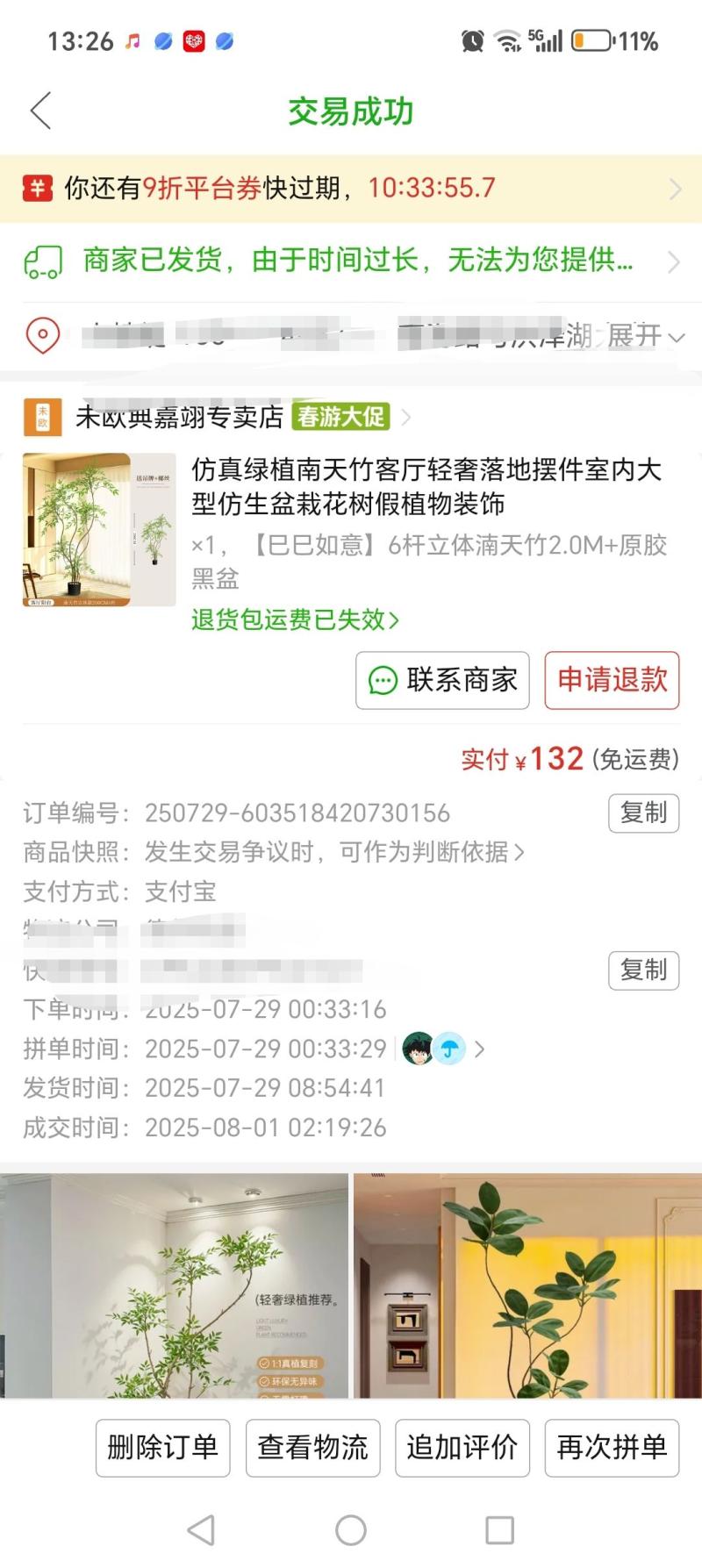
Task: Add a follow-up review with 追加评价
Action: click(x=462, y=1447)
